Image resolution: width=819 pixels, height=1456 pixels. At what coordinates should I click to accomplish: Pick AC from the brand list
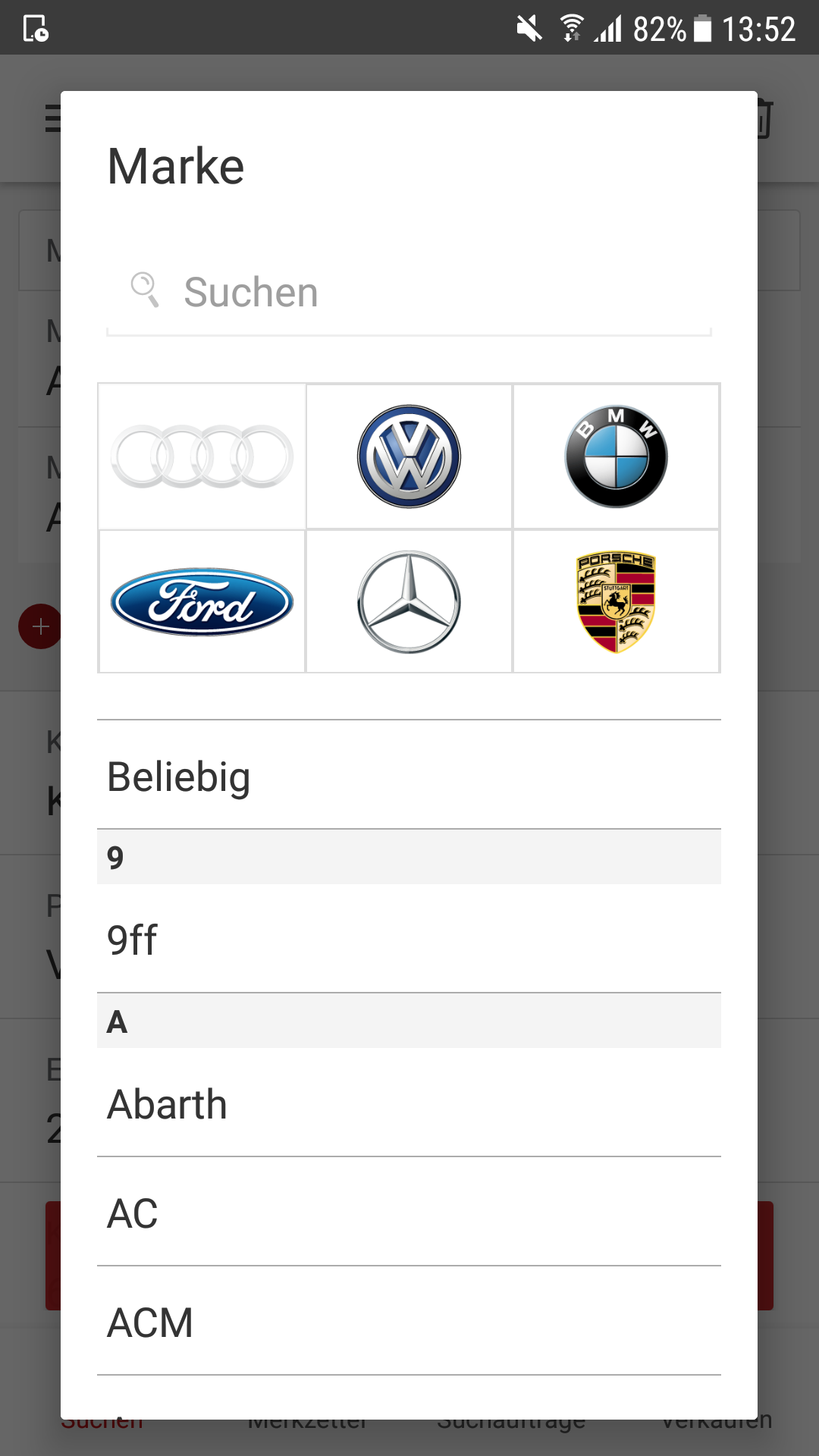coord(409,1213)
